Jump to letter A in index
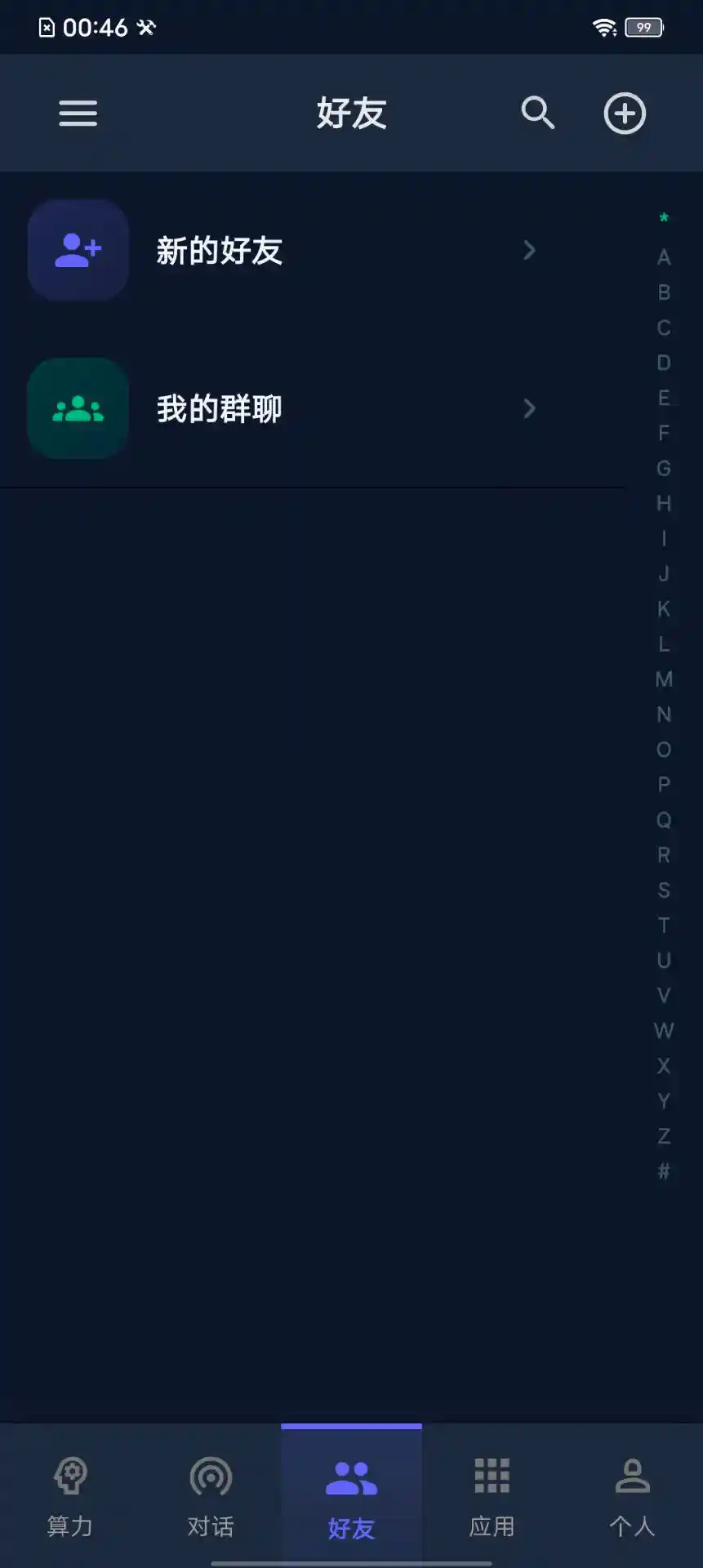The width and height of the screenshot is (703, 1568). [x=664, y=257]
